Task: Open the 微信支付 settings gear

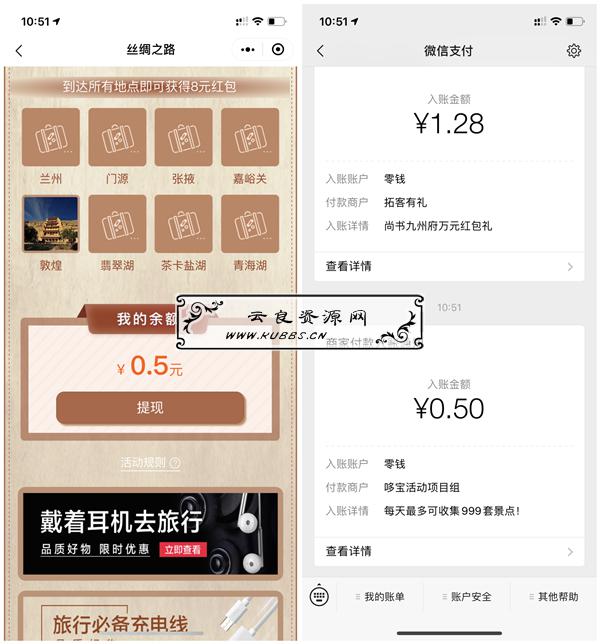Action: (574, 51)
